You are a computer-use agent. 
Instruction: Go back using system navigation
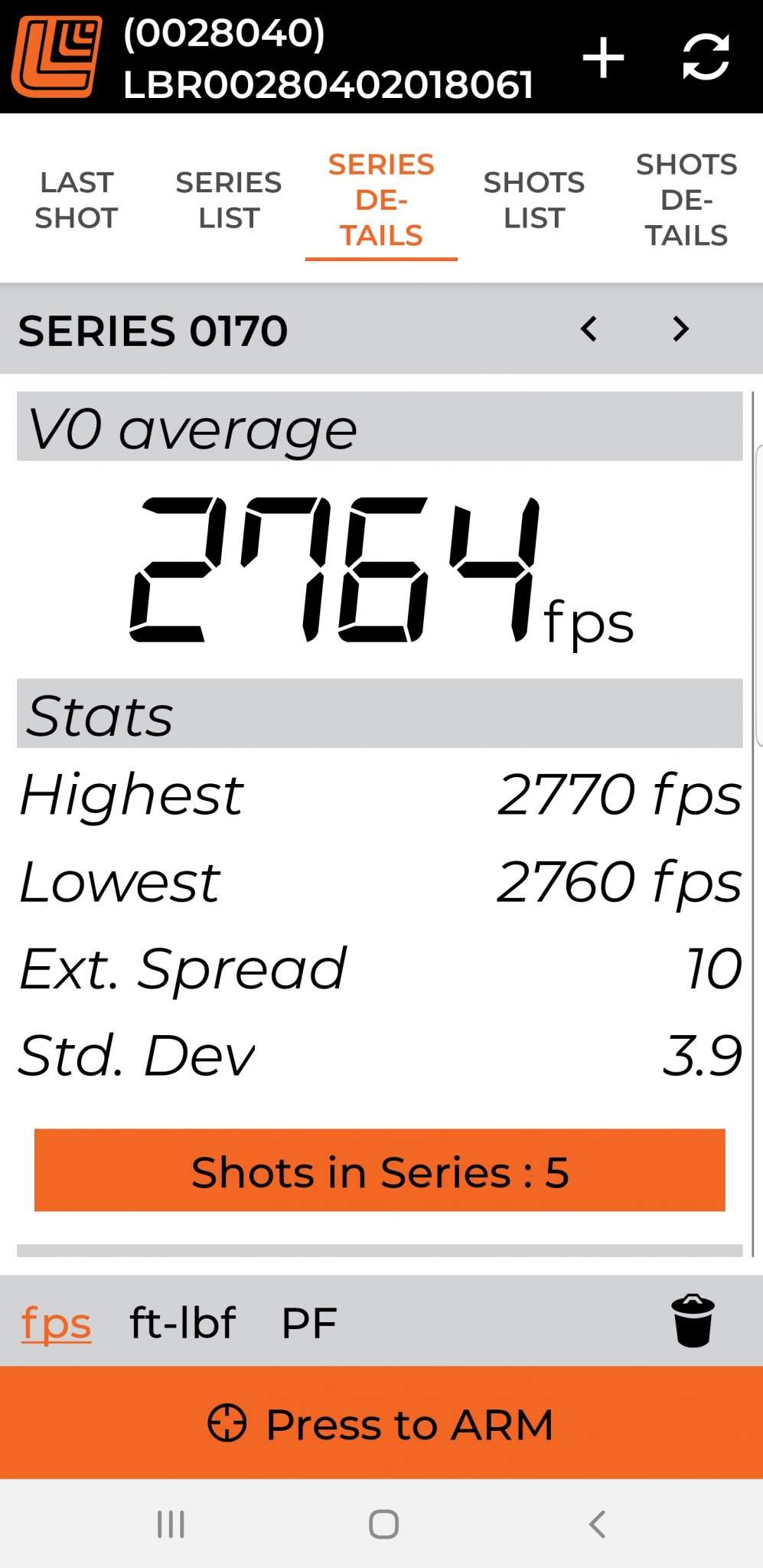[597, 1524]
